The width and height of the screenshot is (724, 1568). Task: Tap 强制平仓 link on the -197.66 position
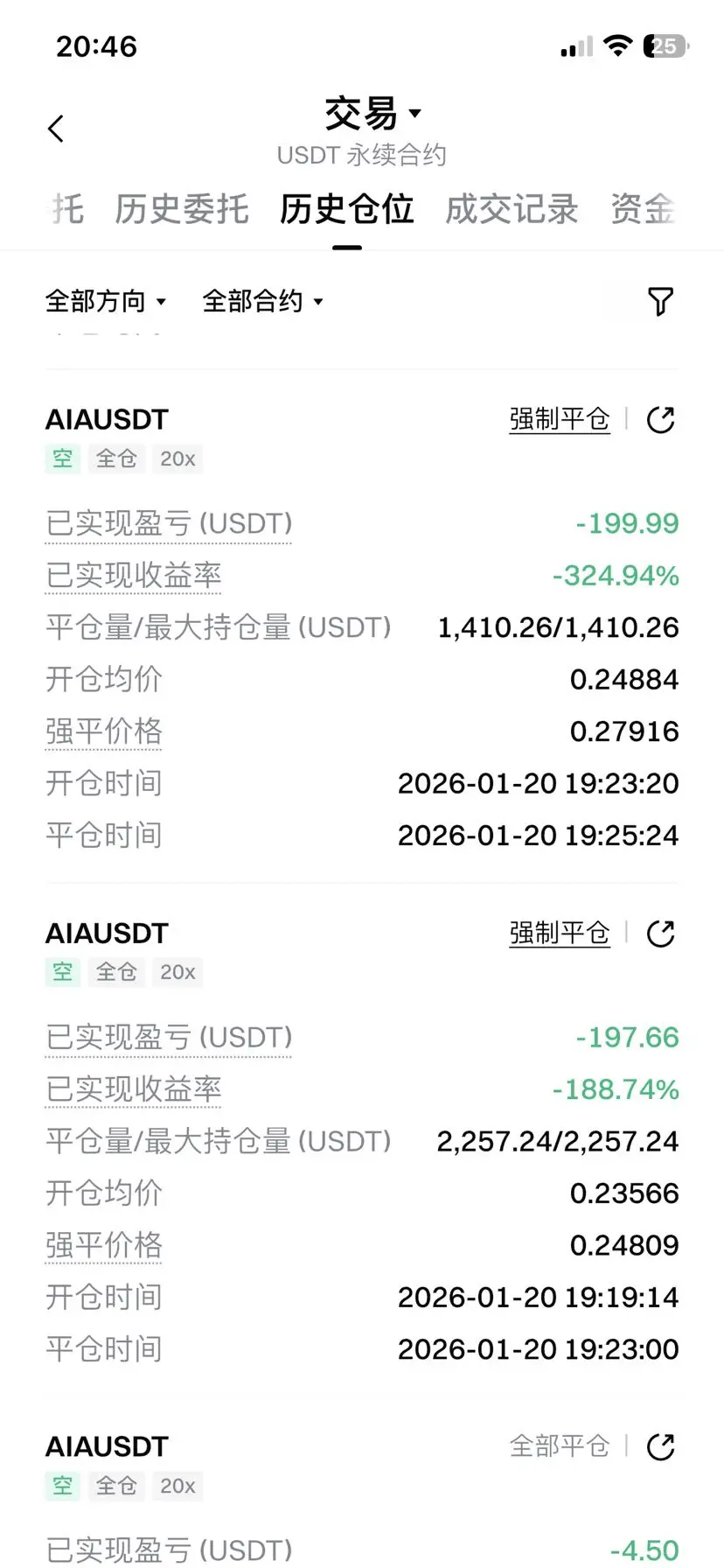(x=560, y=934)
